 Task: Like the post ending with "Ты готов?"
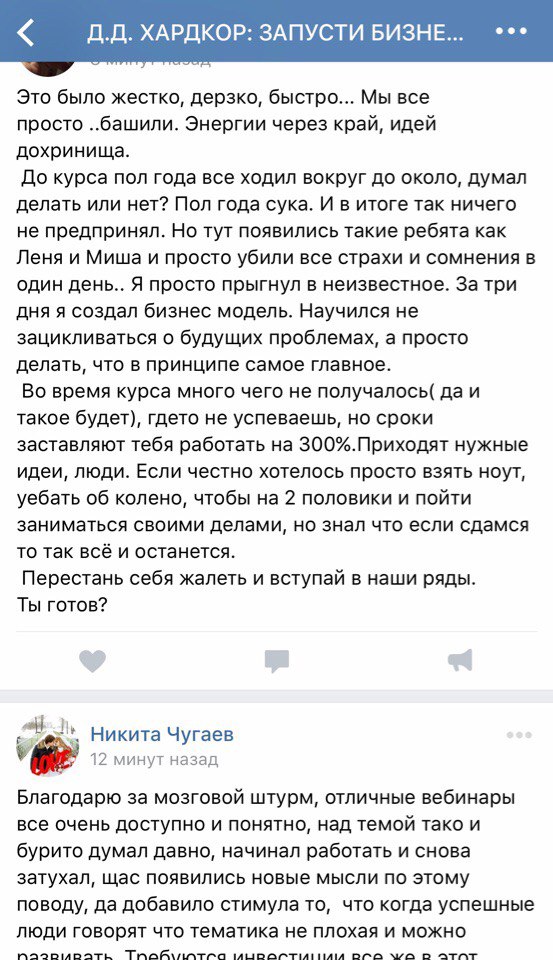click(92, 661)
